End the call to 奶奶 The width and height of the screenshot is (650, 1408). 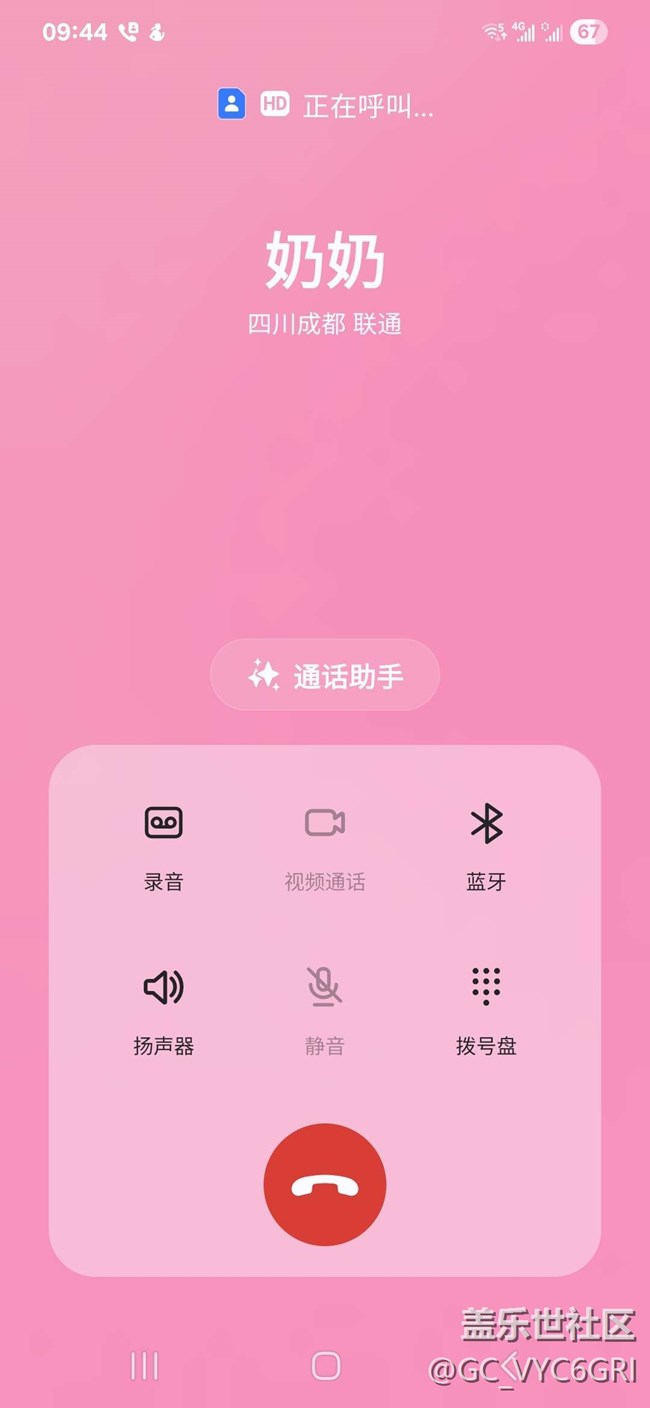(325, 1185)
